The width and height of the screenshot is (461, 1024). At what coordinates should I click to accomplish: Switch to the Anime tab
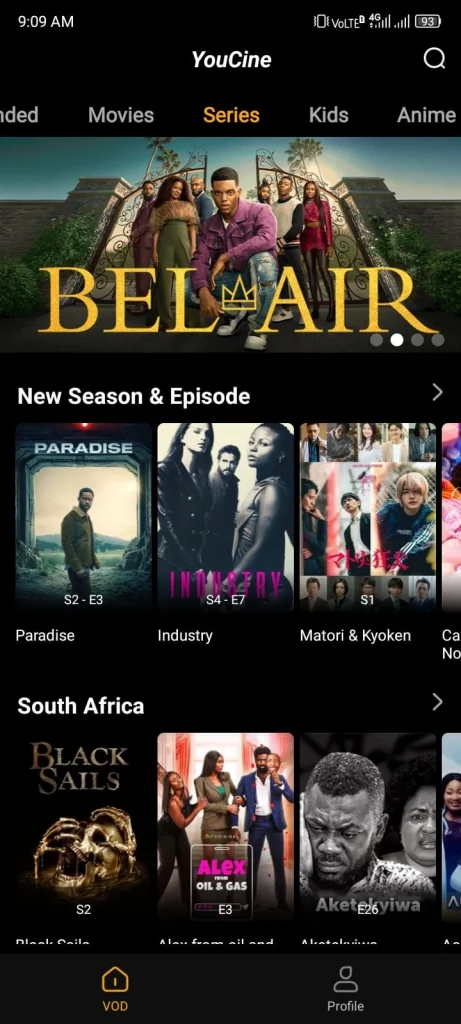[426, 115]
